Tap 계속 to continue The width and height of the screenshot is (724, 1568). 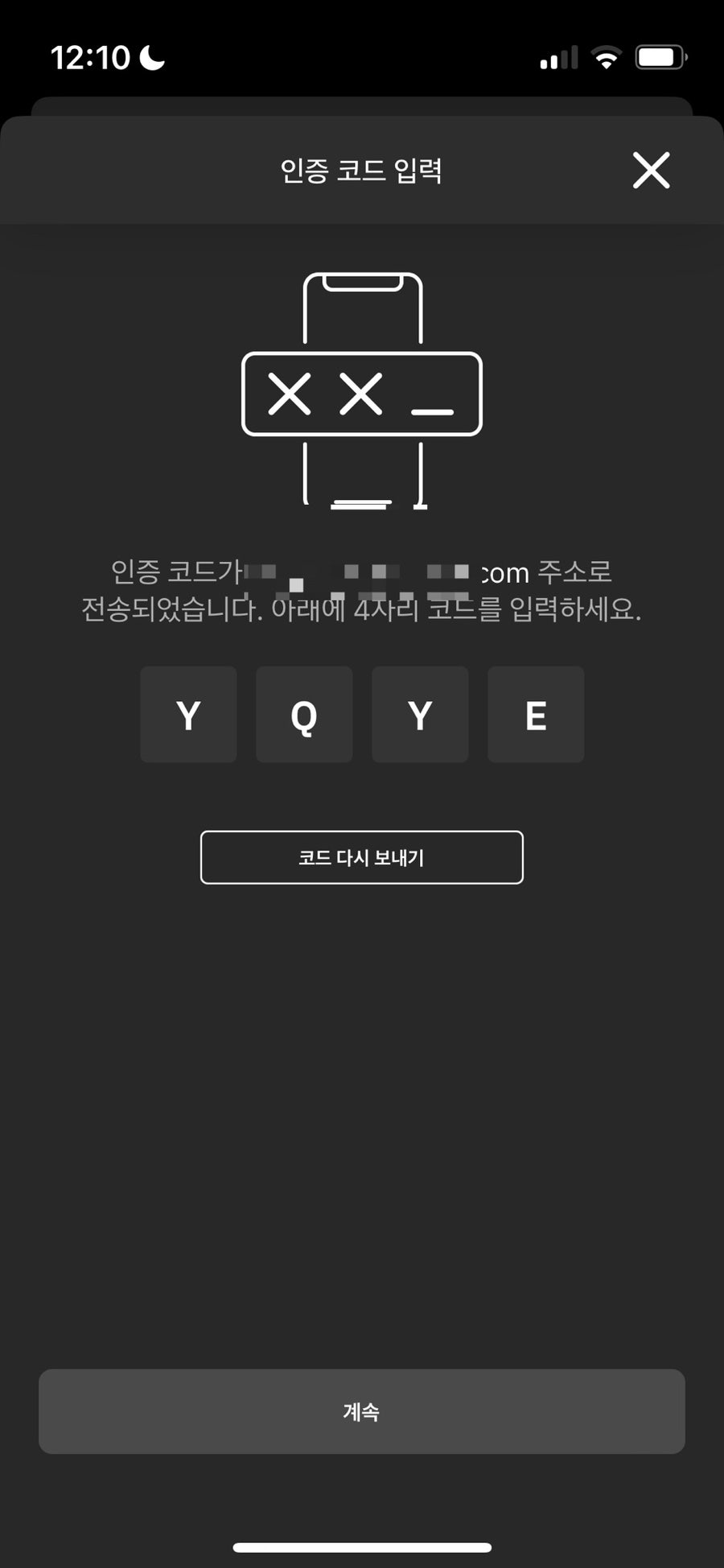click(361, 1411)
